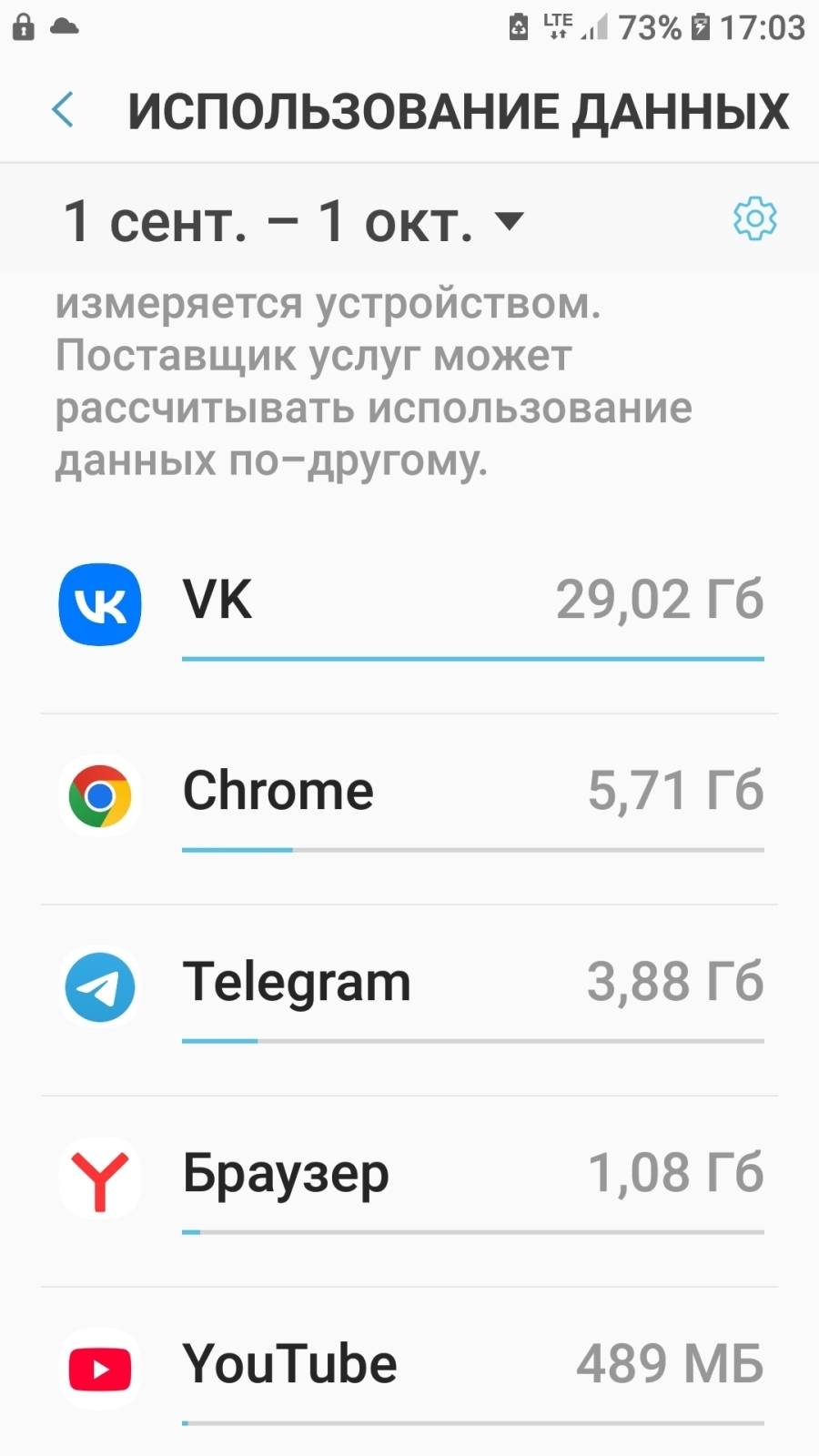819x1456 pixels.
Task: Open the date range dropdown
Action: pos(293,221)
